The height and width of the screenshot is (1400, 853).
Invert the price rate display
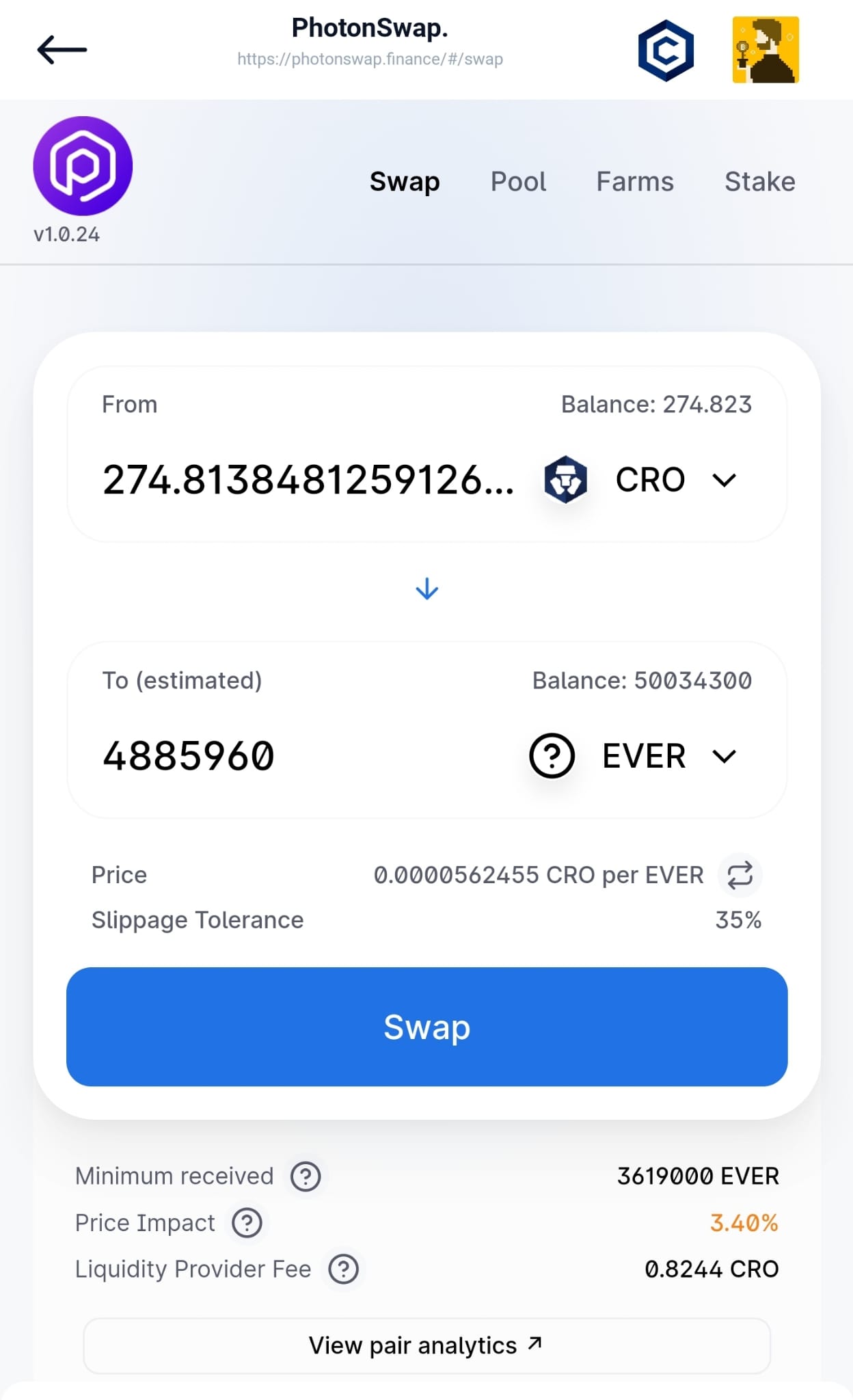(740, 875)
